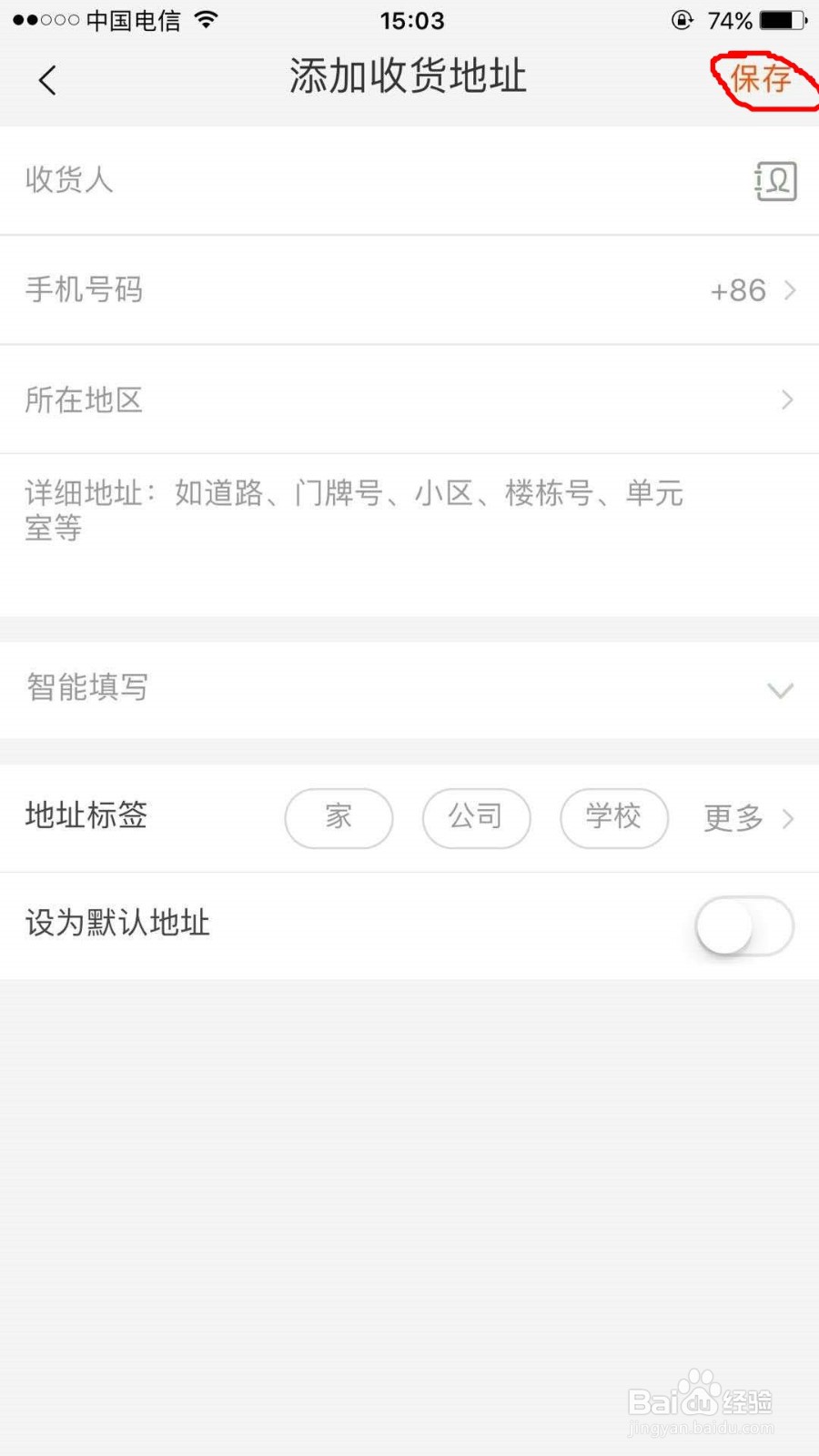Open the 所在地区 region selector chevron

(x=788, y=399)
